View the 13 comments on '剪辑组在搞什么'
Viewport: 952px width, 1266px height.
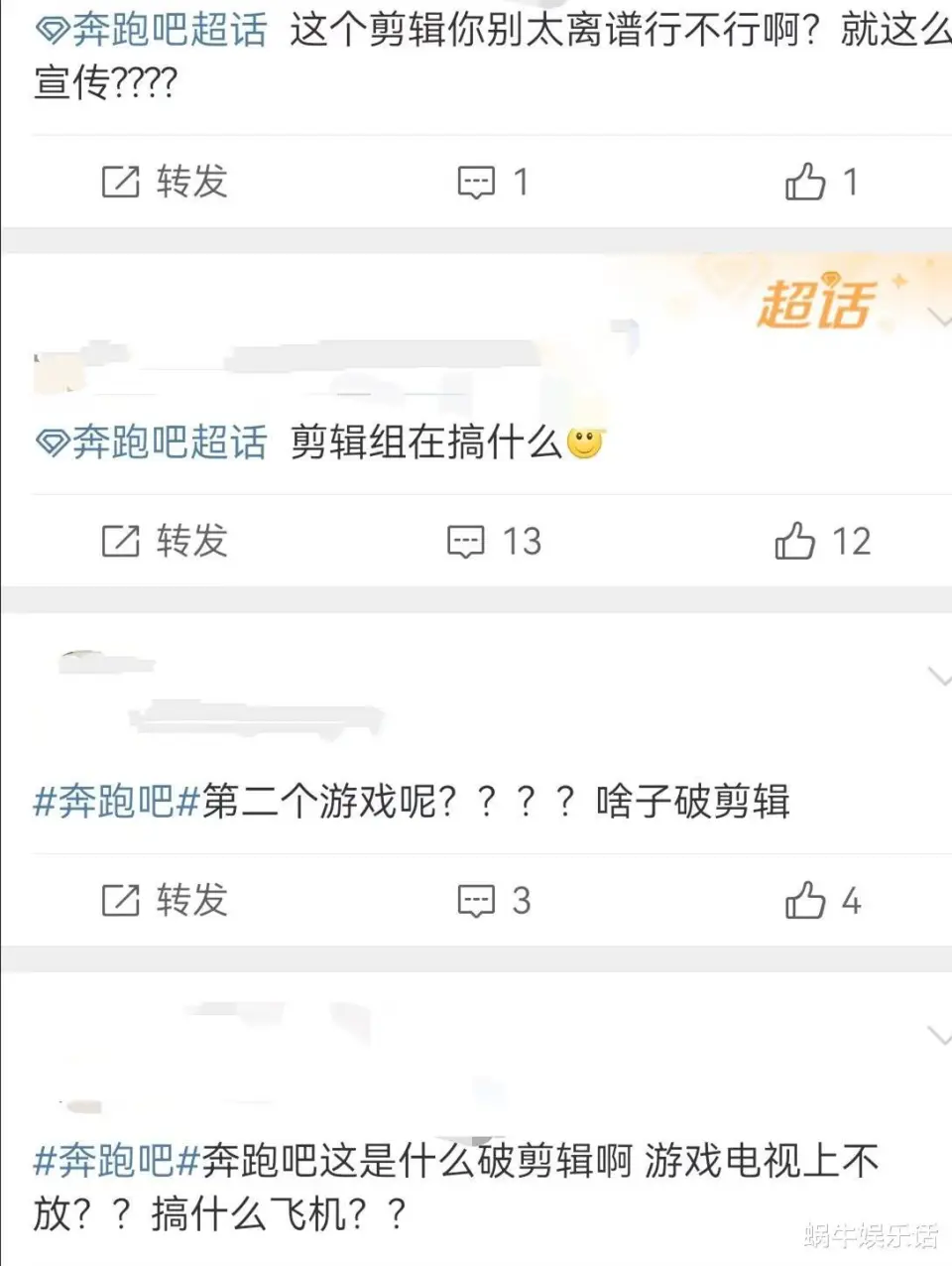tap(493, 541)
